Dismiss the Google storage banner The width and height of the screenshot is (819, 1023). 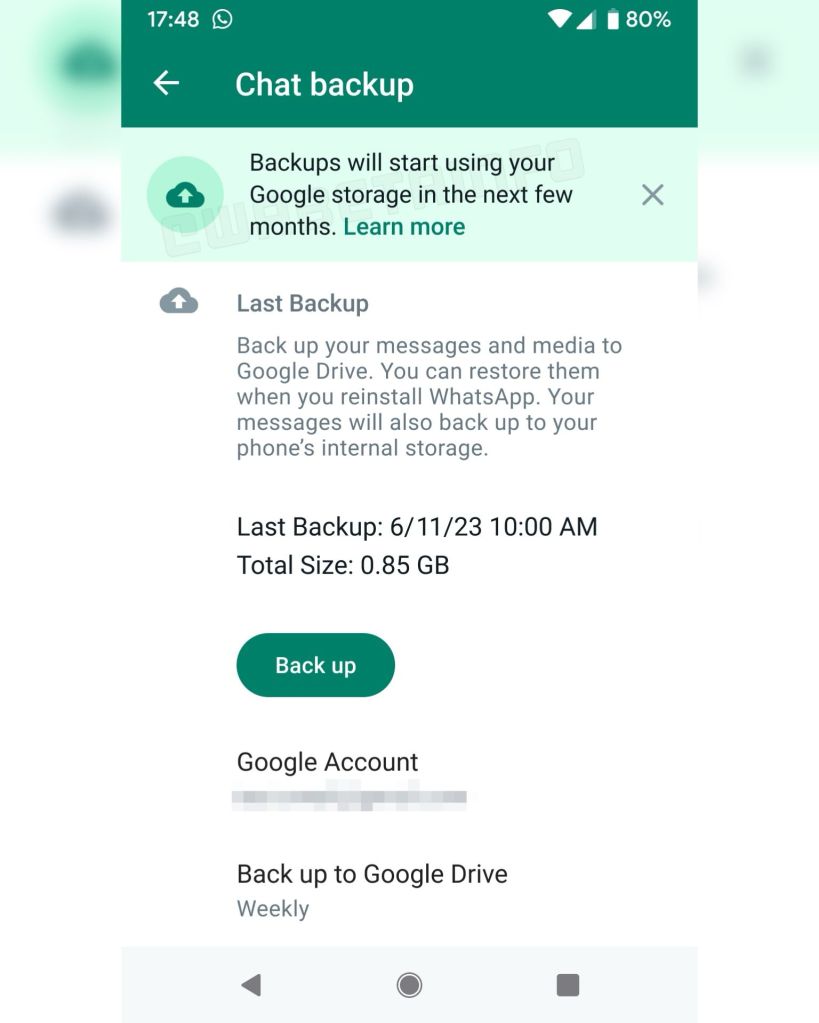[652, 195]
